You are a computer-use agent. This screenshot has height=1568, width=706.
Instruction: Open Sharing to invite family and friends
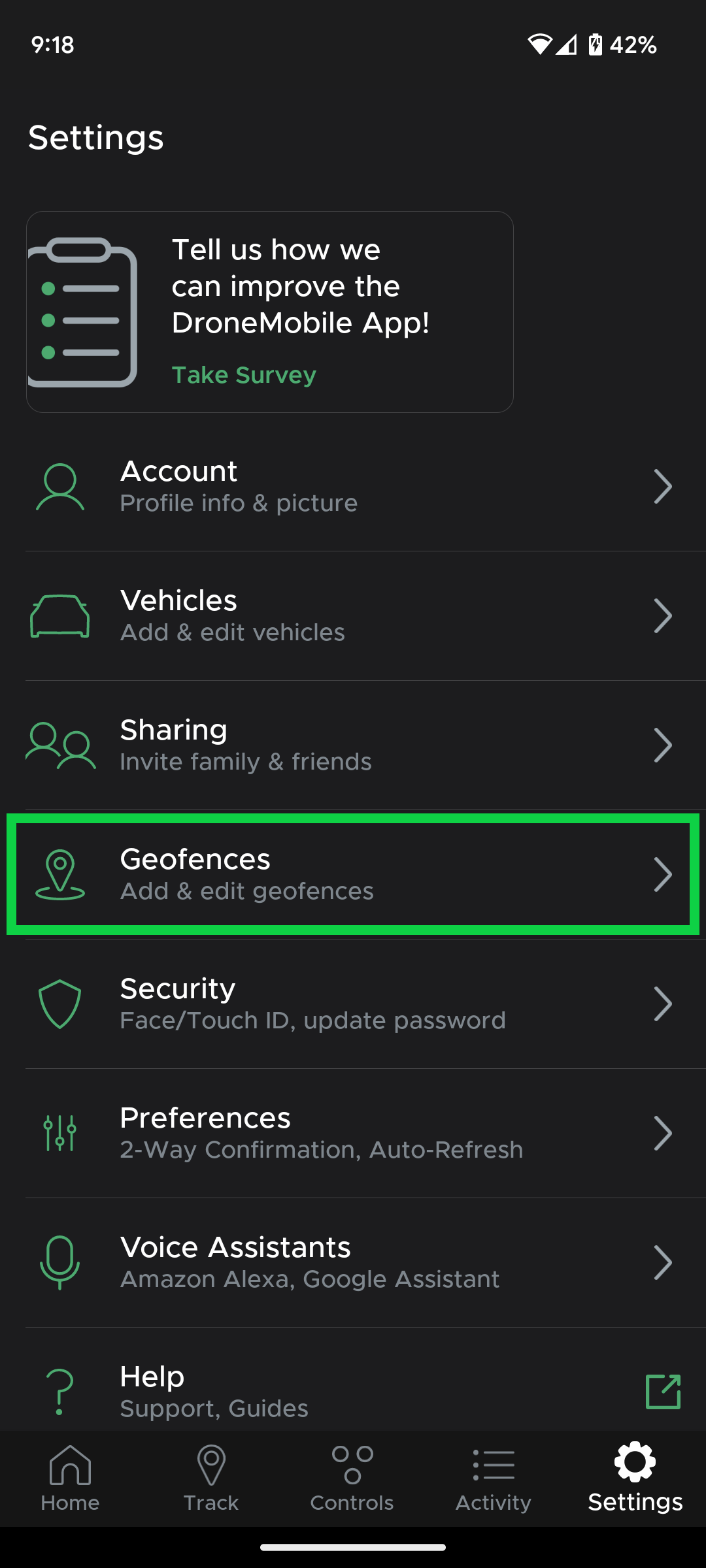click(353, 744)
